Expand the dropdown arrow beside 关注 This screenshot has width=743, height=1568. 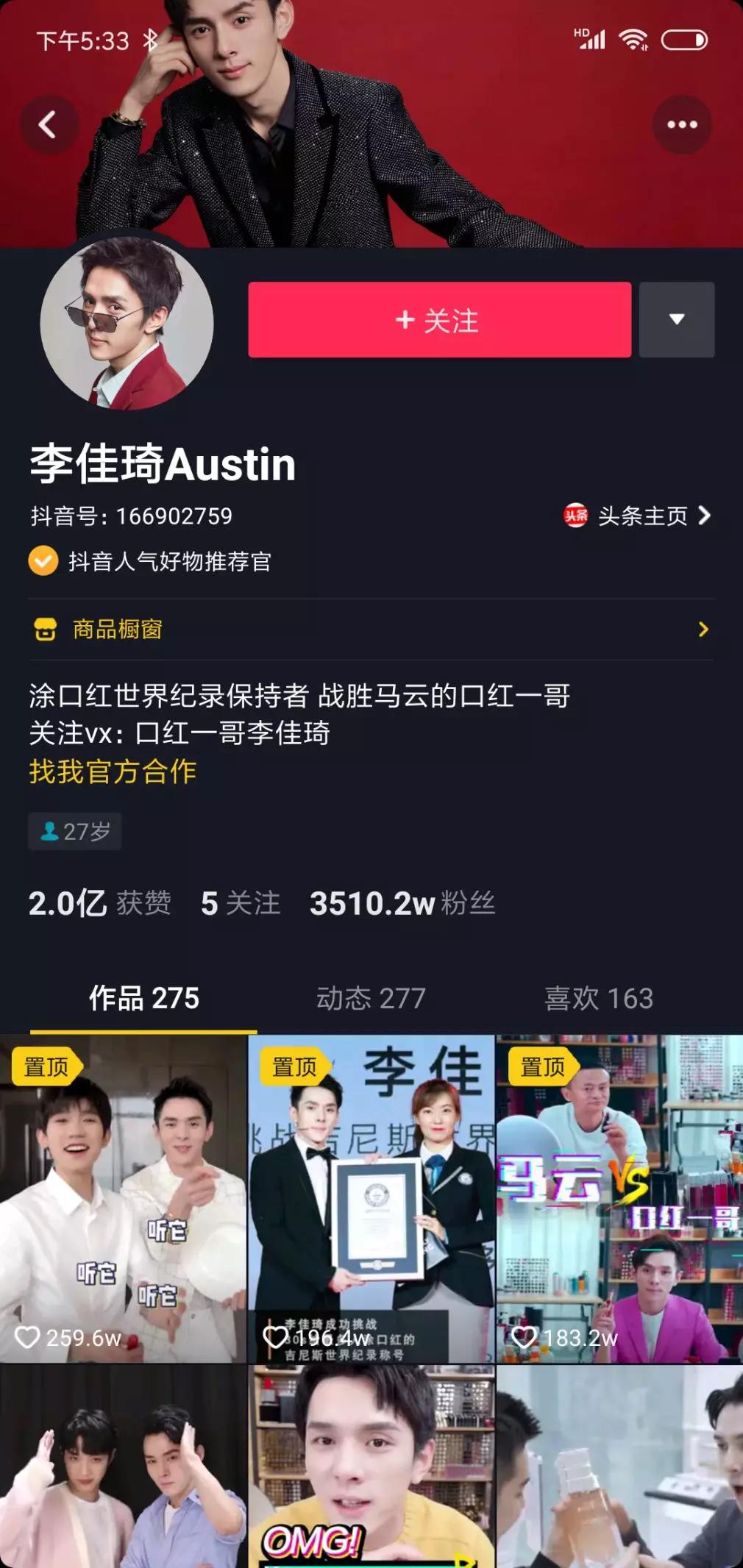point(677,320)
